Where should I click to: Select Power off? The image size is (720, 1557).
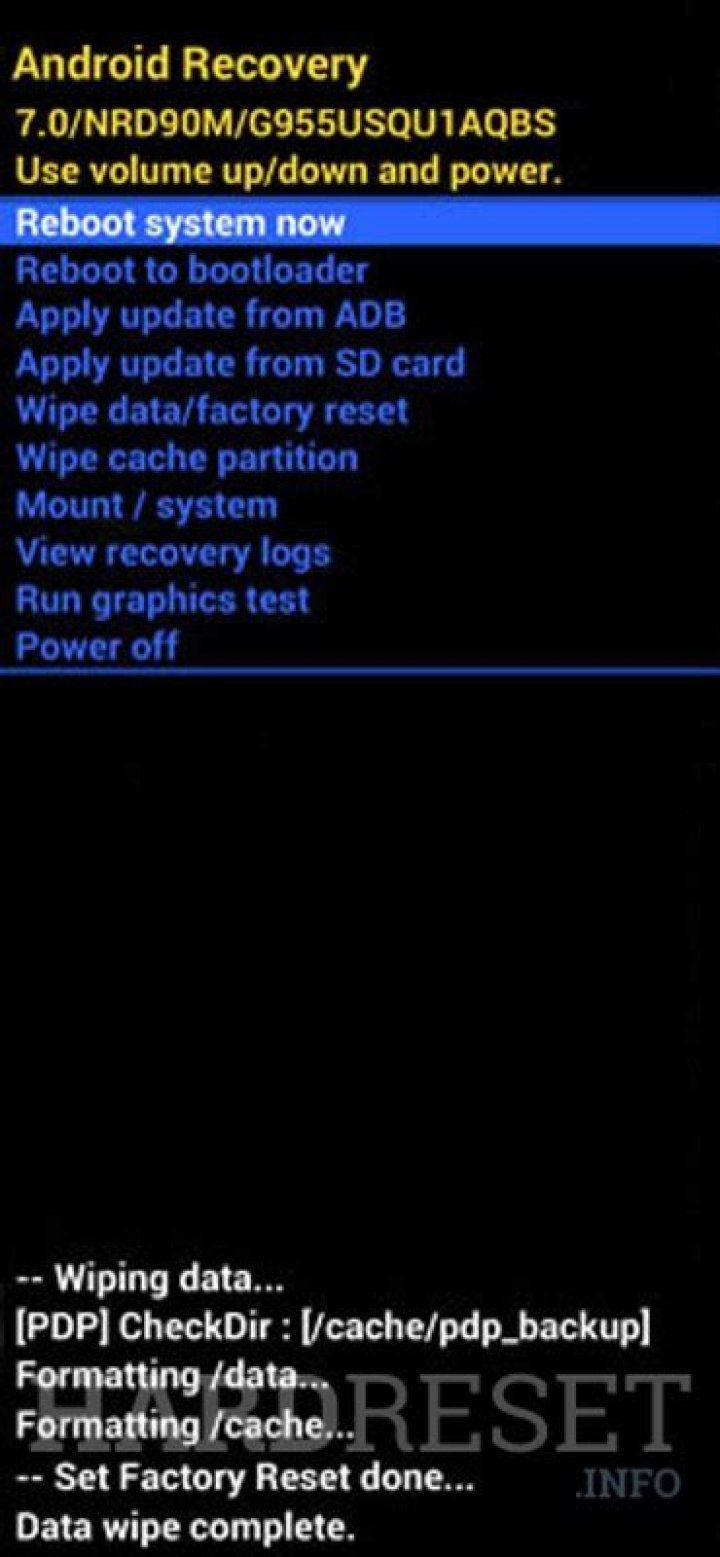(96, 646)
